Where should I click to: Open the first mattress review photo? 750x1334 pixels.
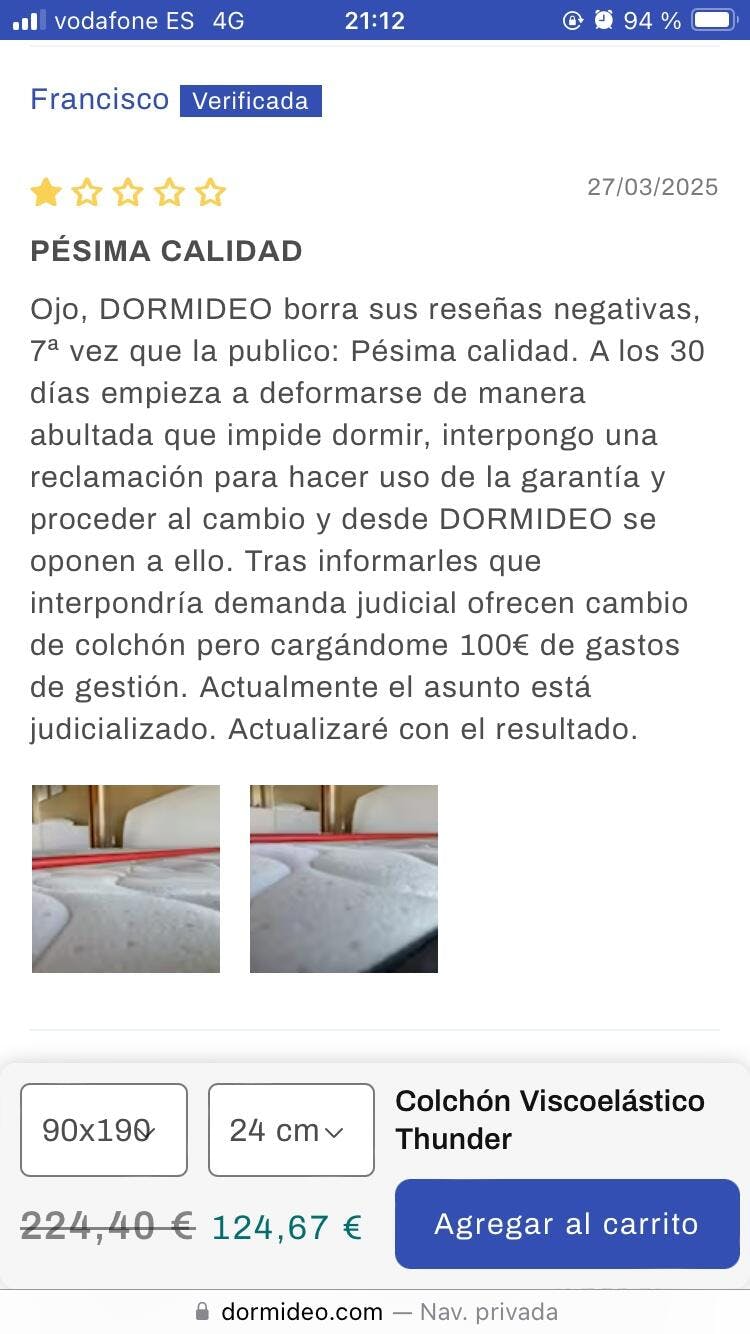pos(126,878)
